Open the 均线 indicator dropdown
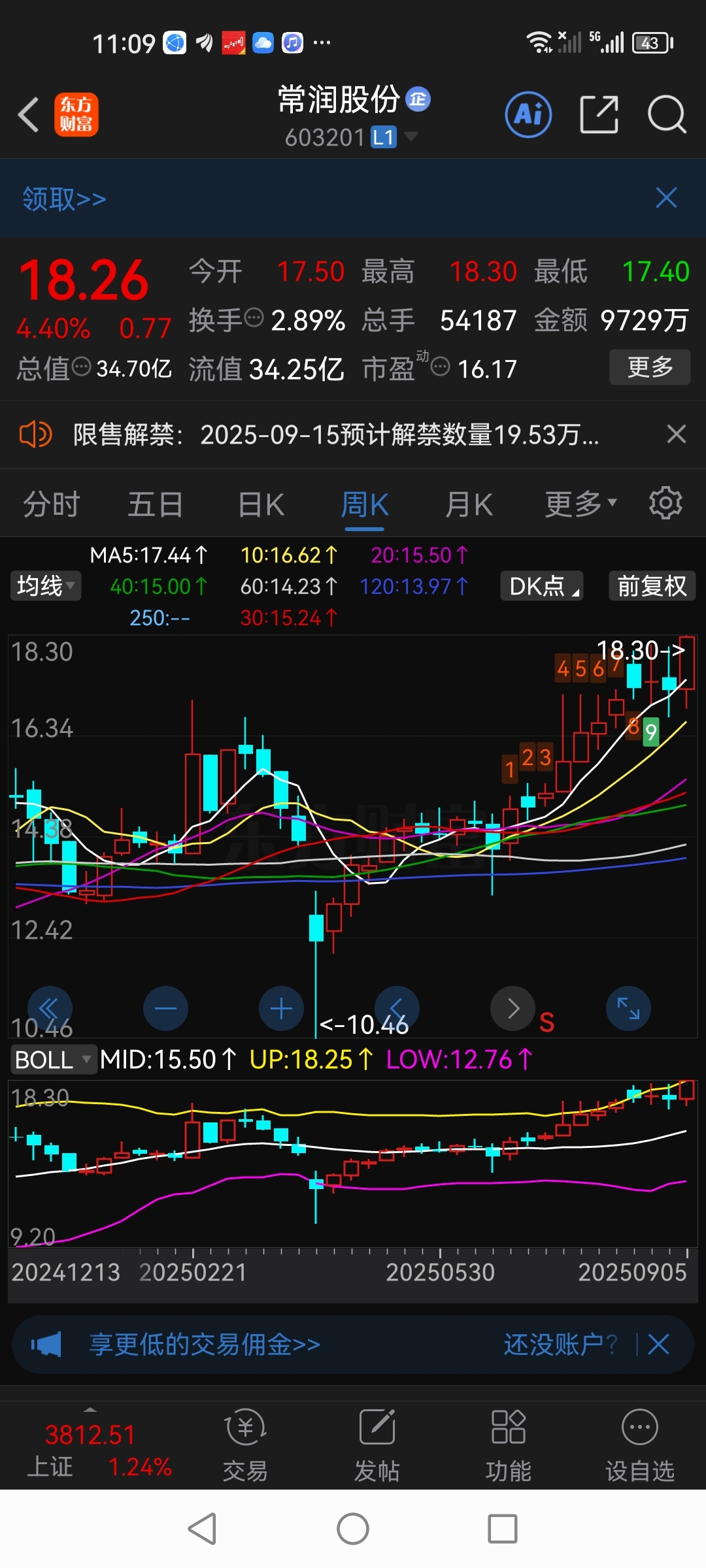This screenshot has height=1568, width=706. coord(45,585)
